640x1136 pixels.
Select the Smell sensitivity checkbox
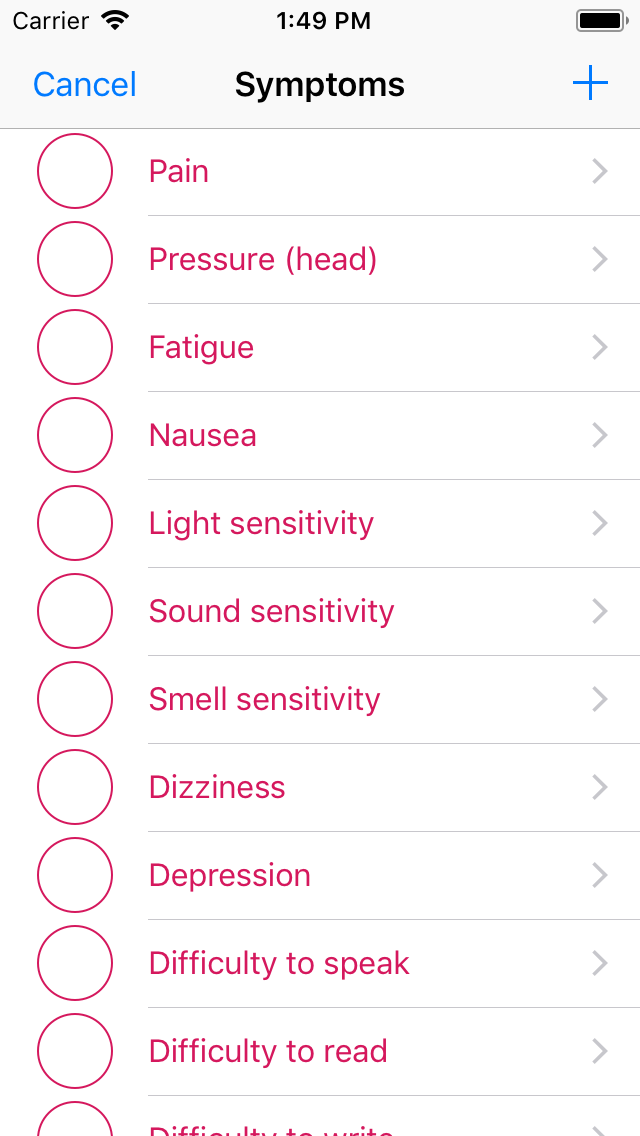pos(75,699)
